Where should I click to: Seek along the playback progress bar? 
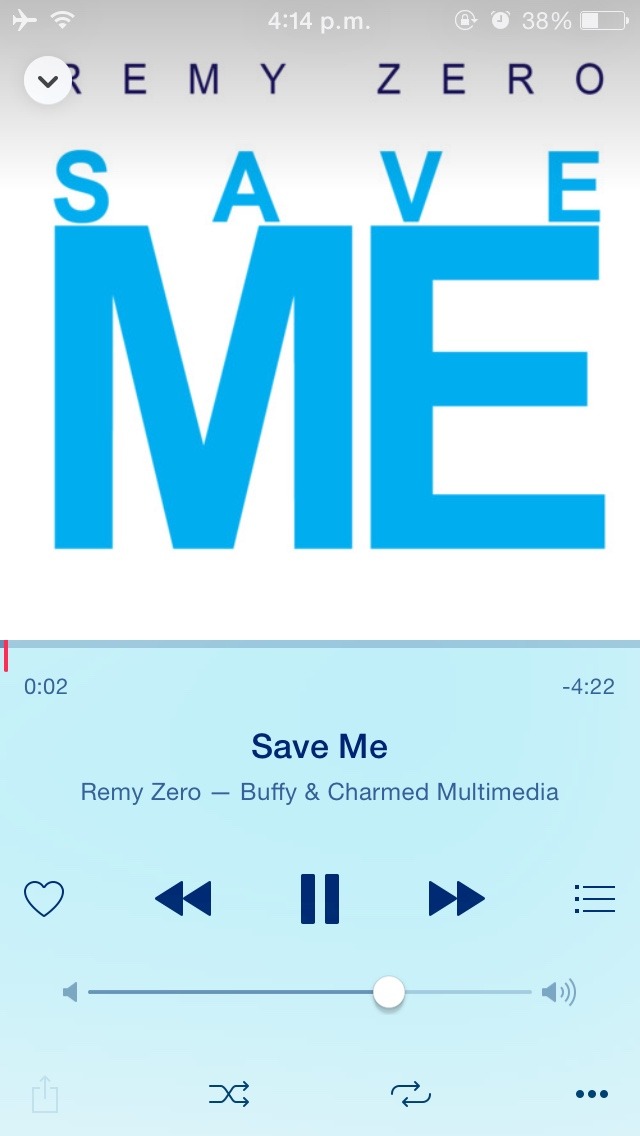click(320, 644)
